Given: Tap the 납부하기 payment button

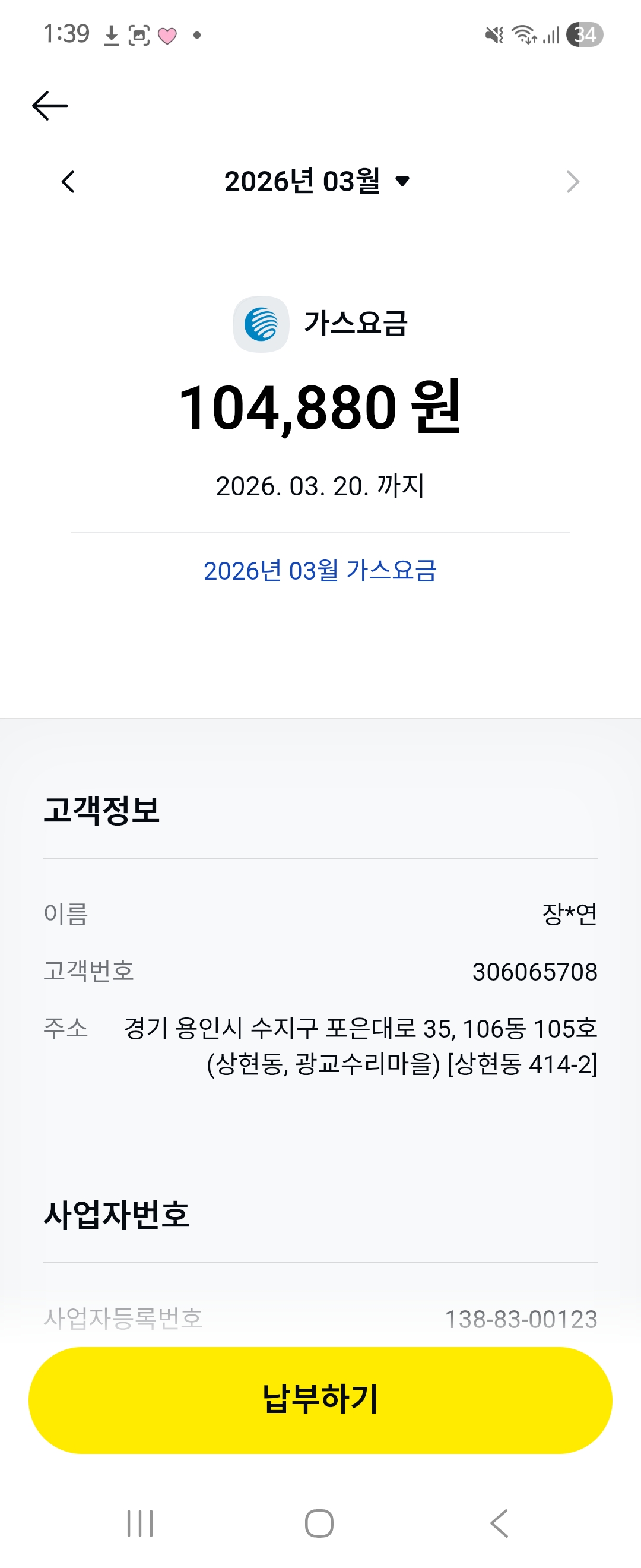Looking at the screenshot, I should point(320,1399).
